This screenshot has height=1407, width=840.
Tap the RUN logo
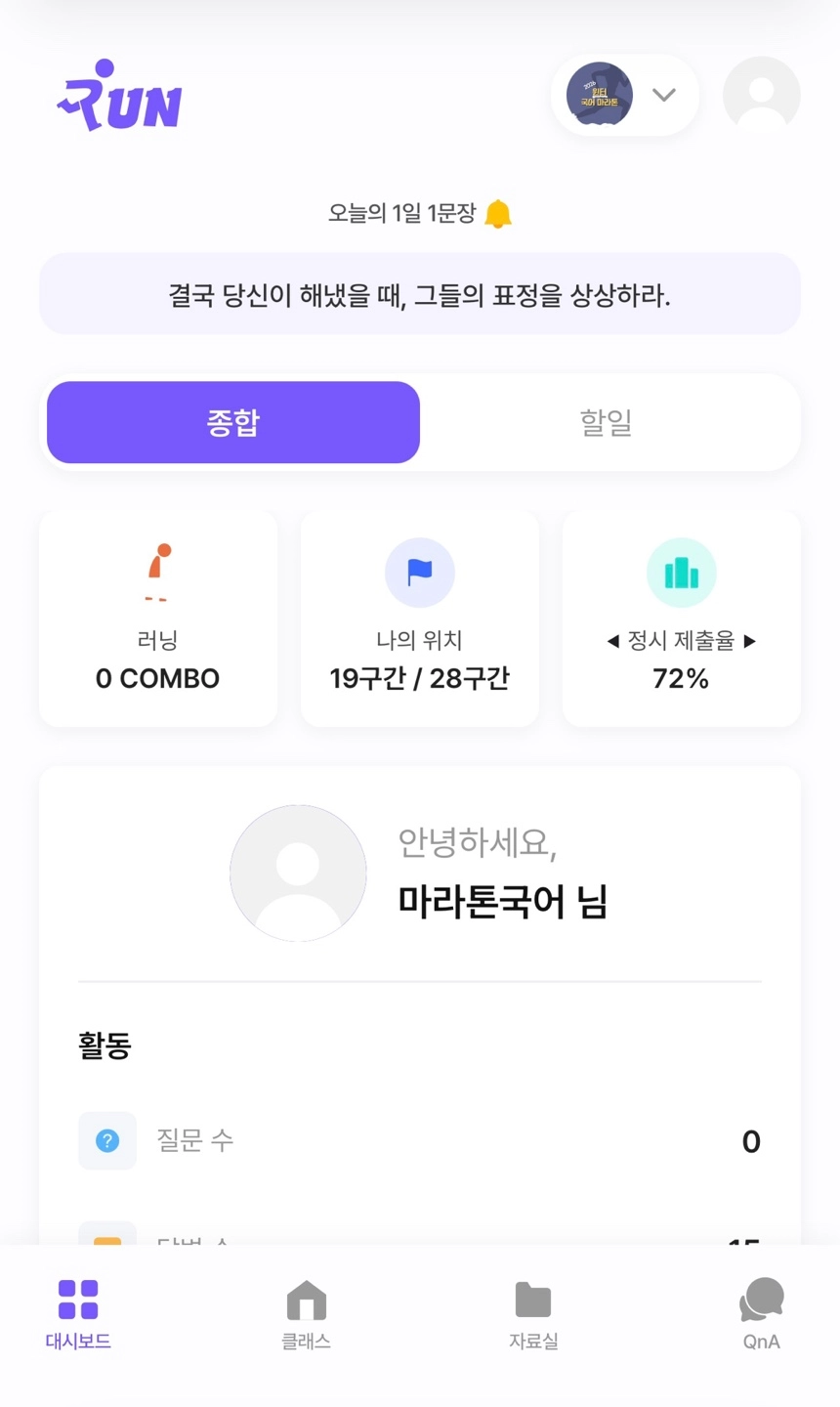(x=120, y=96)
